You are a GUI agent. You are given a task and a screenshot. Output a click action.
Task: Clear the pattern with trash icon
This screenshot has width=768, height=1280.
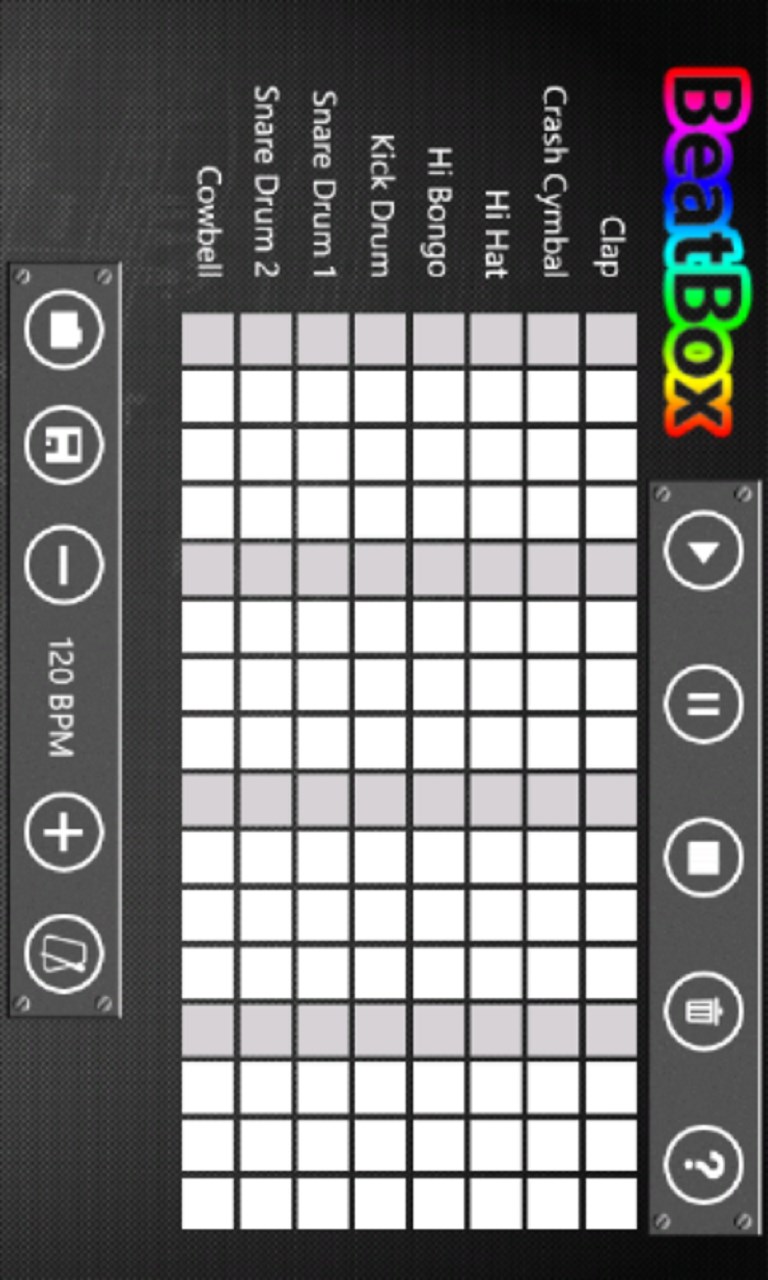pos(704,1011)
